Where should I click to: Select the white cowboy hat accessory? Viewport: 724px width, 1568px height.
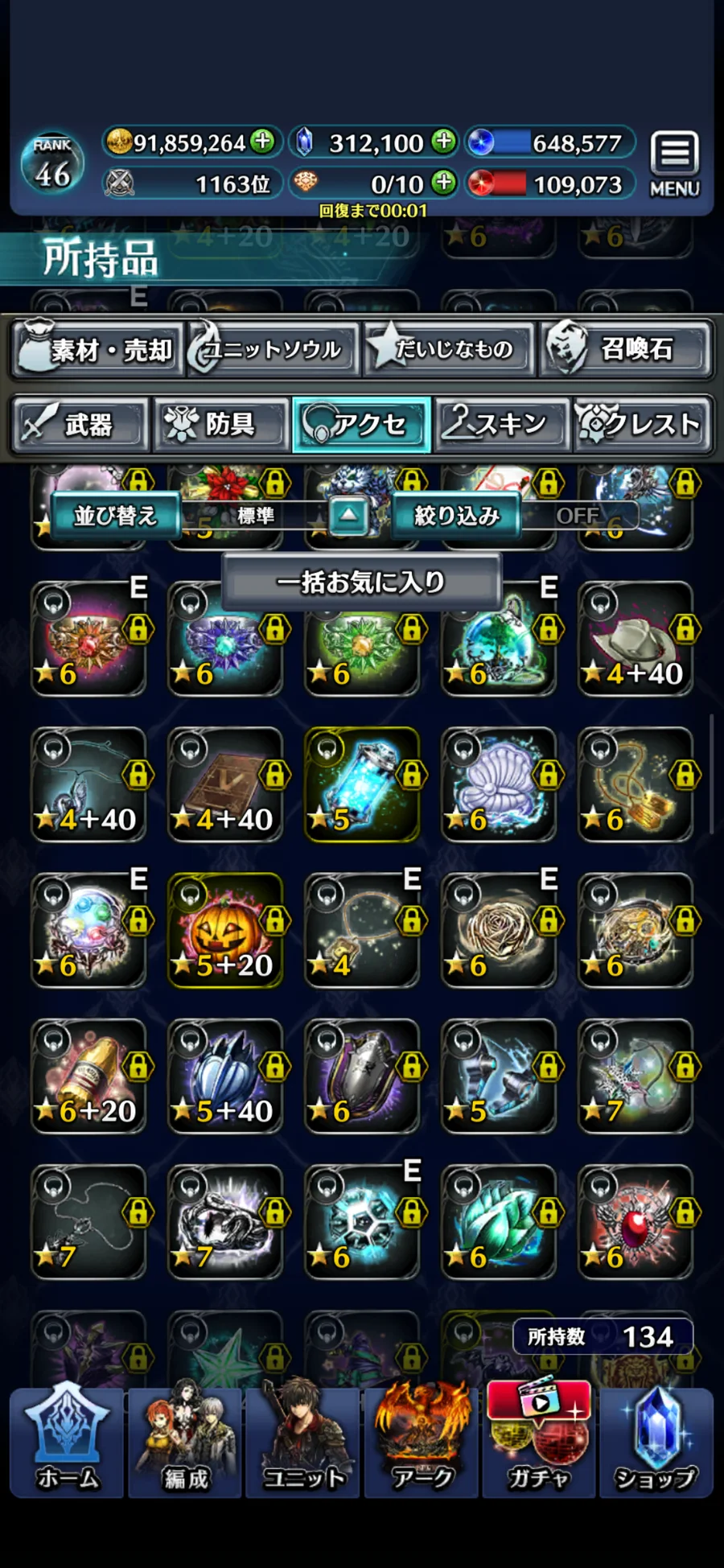pyautogui.click(x=635, y=639)
